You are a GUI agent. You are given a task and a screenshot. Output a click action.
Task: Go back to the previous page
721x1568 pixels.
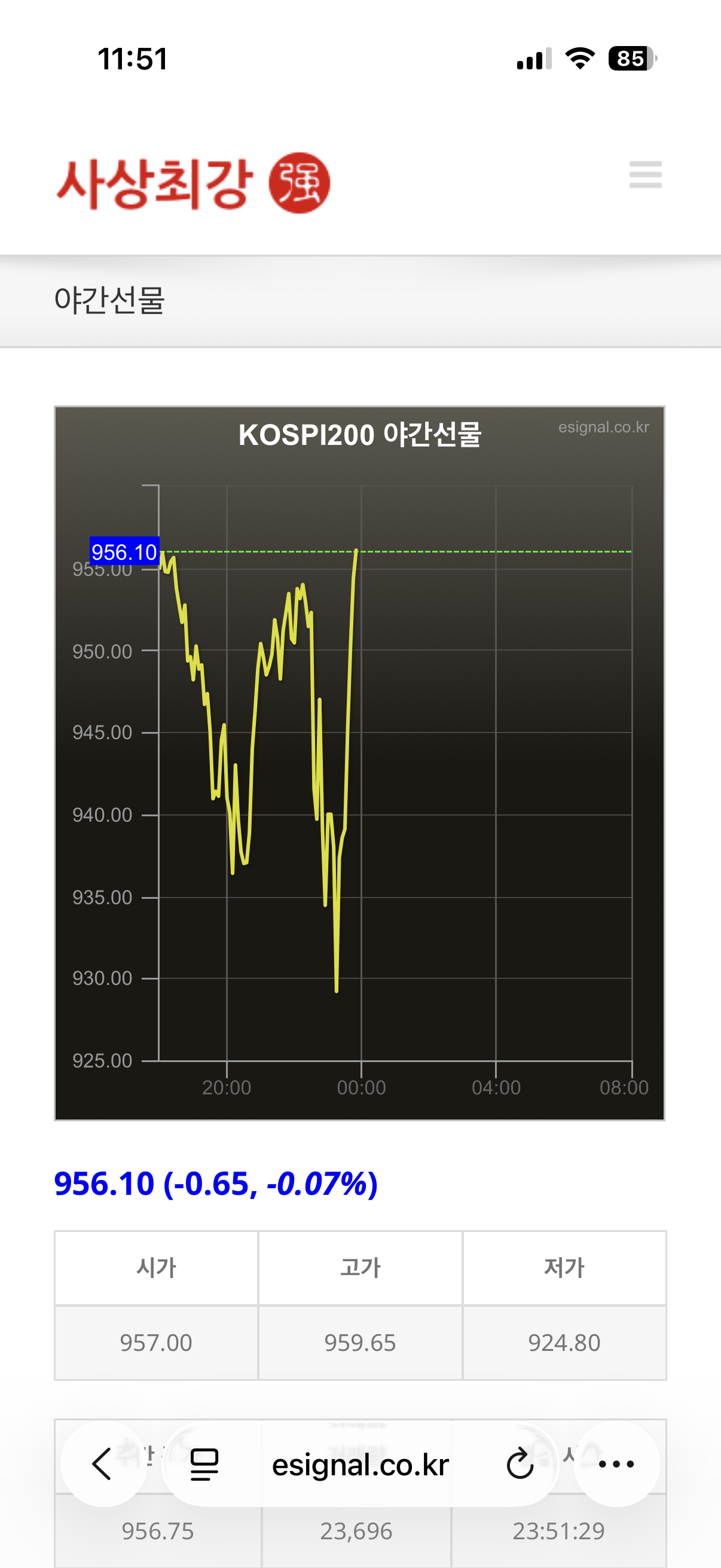coord(102,1464)
